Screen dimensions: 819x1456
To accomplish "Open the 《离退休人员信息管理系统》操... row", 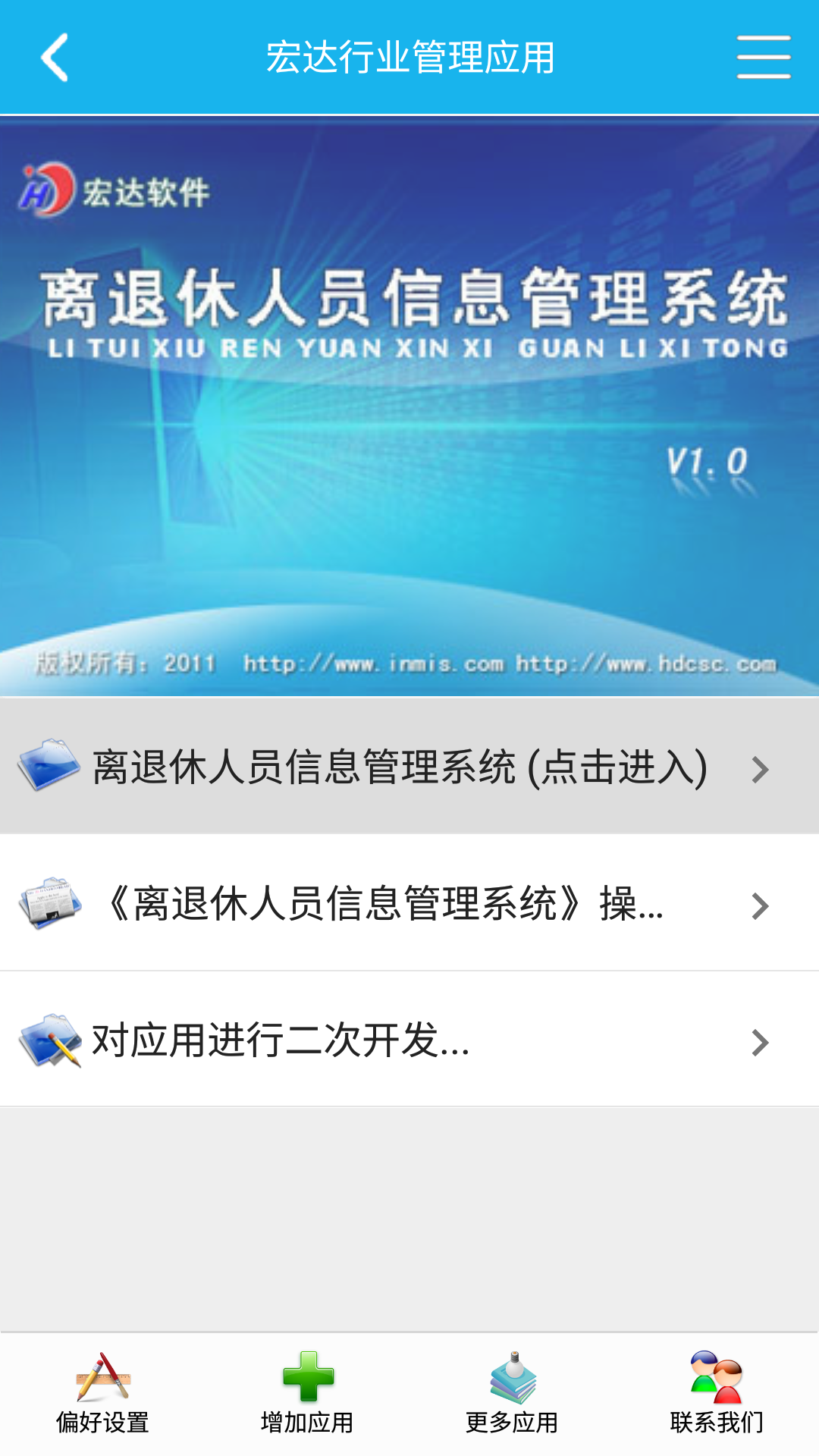I will pos(409,903).
